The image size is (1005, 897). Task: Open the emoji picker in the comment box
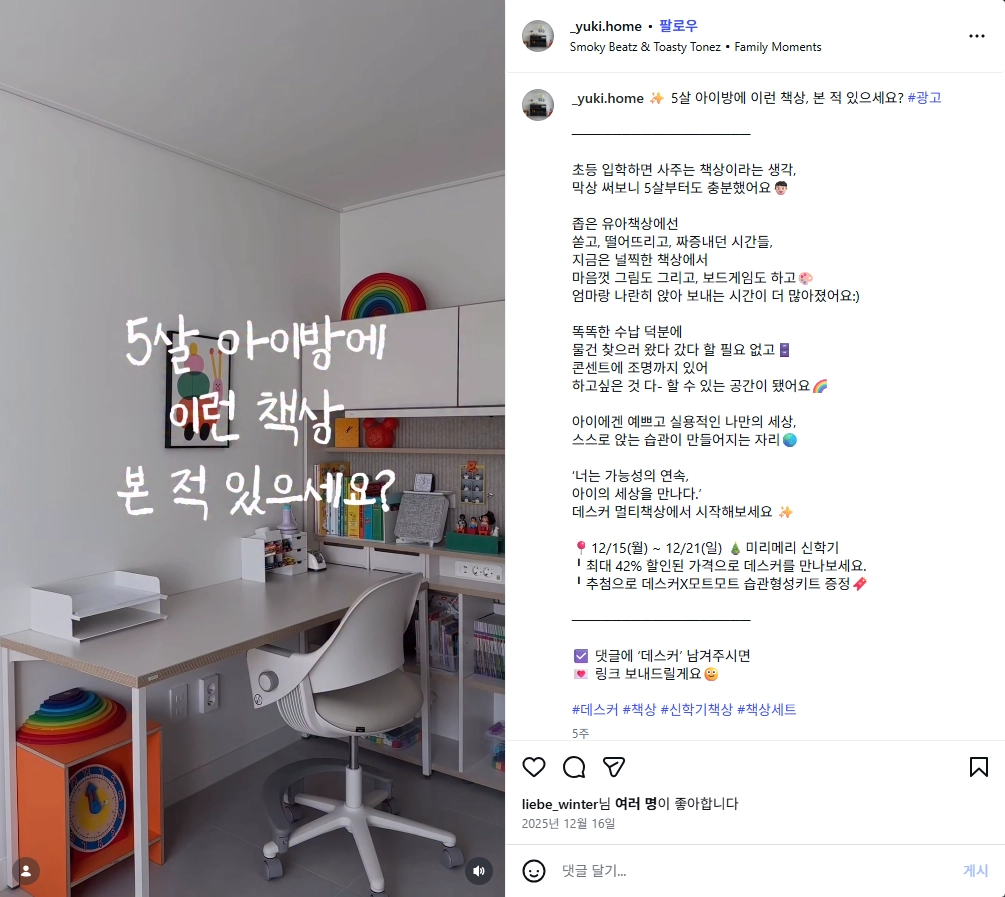535,871
